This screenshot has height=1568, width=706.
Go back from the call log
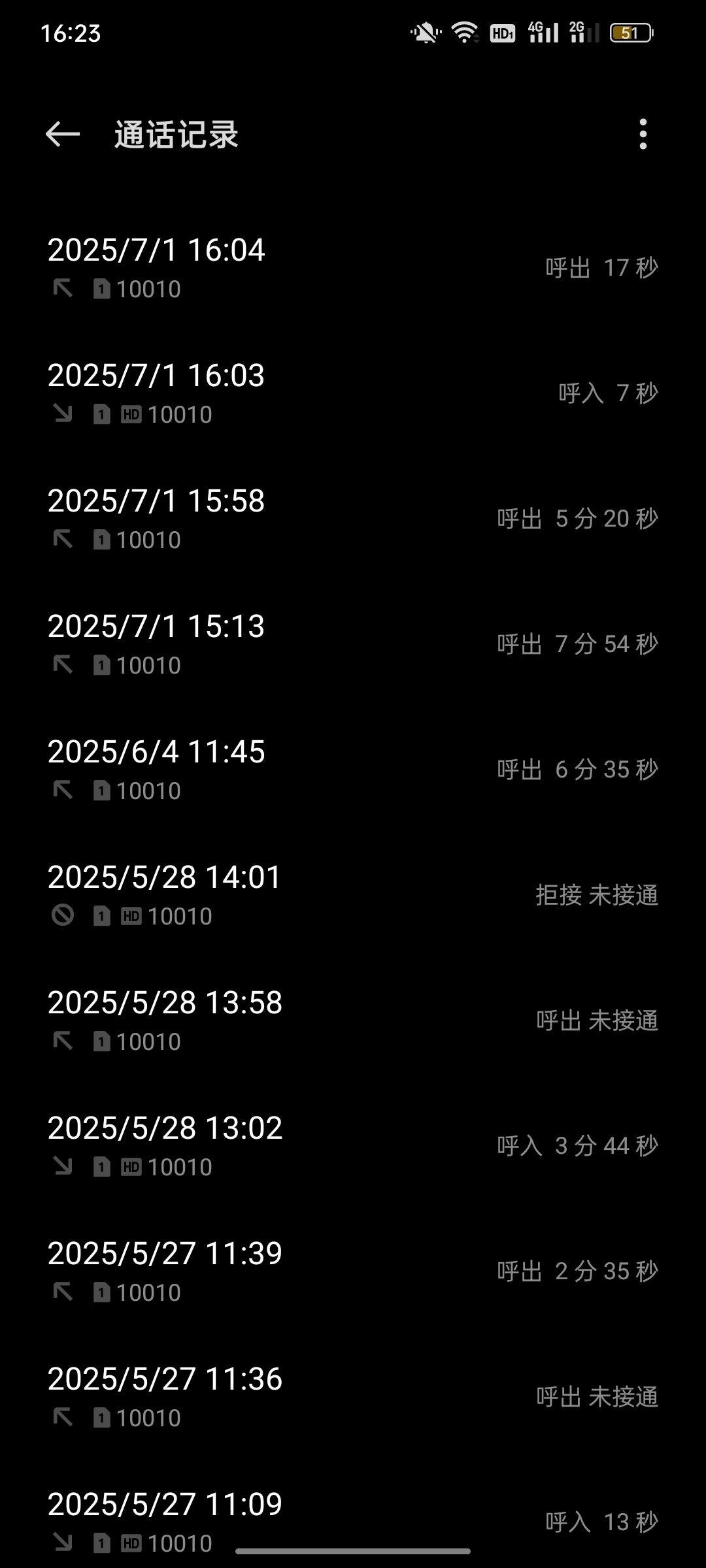click(x=63, y=135)
